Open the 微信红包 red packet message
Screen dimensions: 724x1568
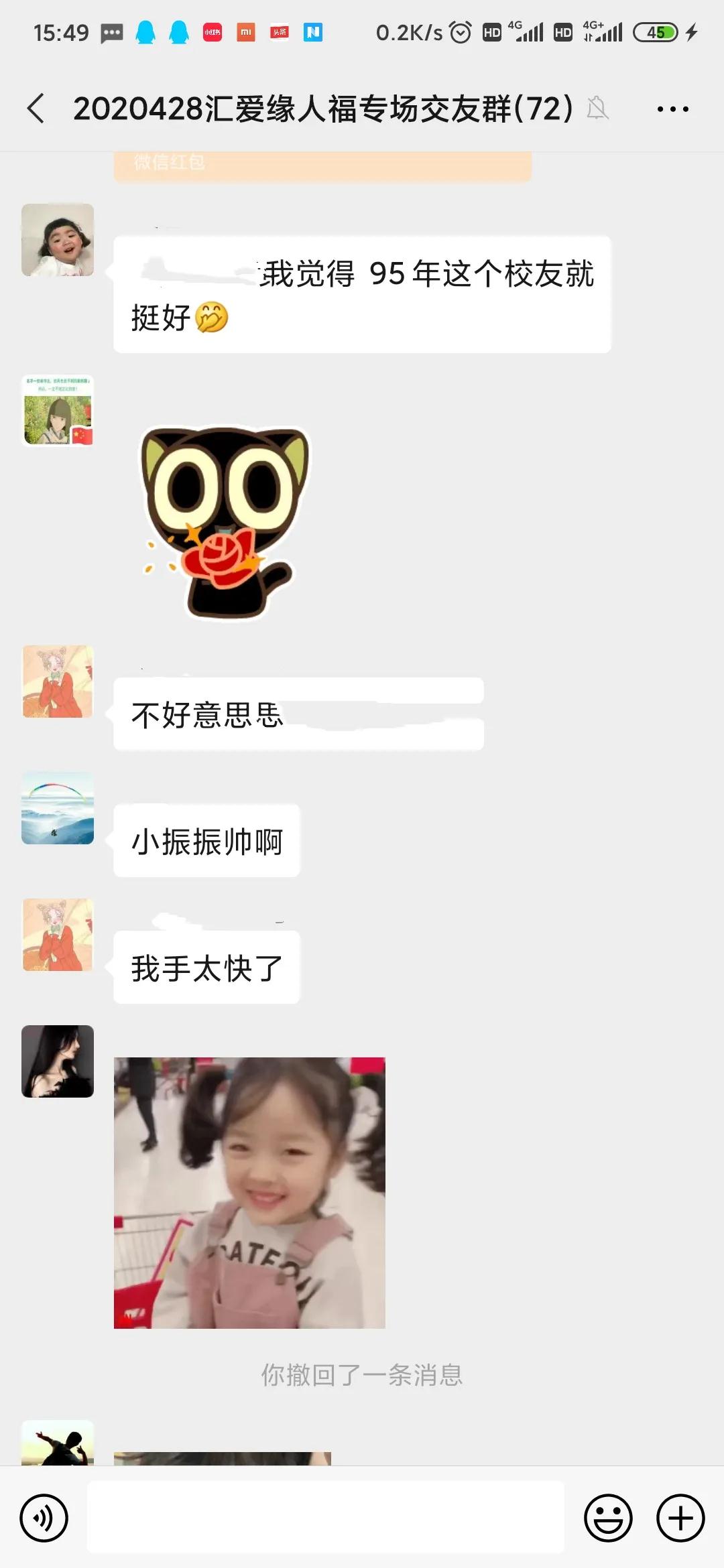pos(322,165)
